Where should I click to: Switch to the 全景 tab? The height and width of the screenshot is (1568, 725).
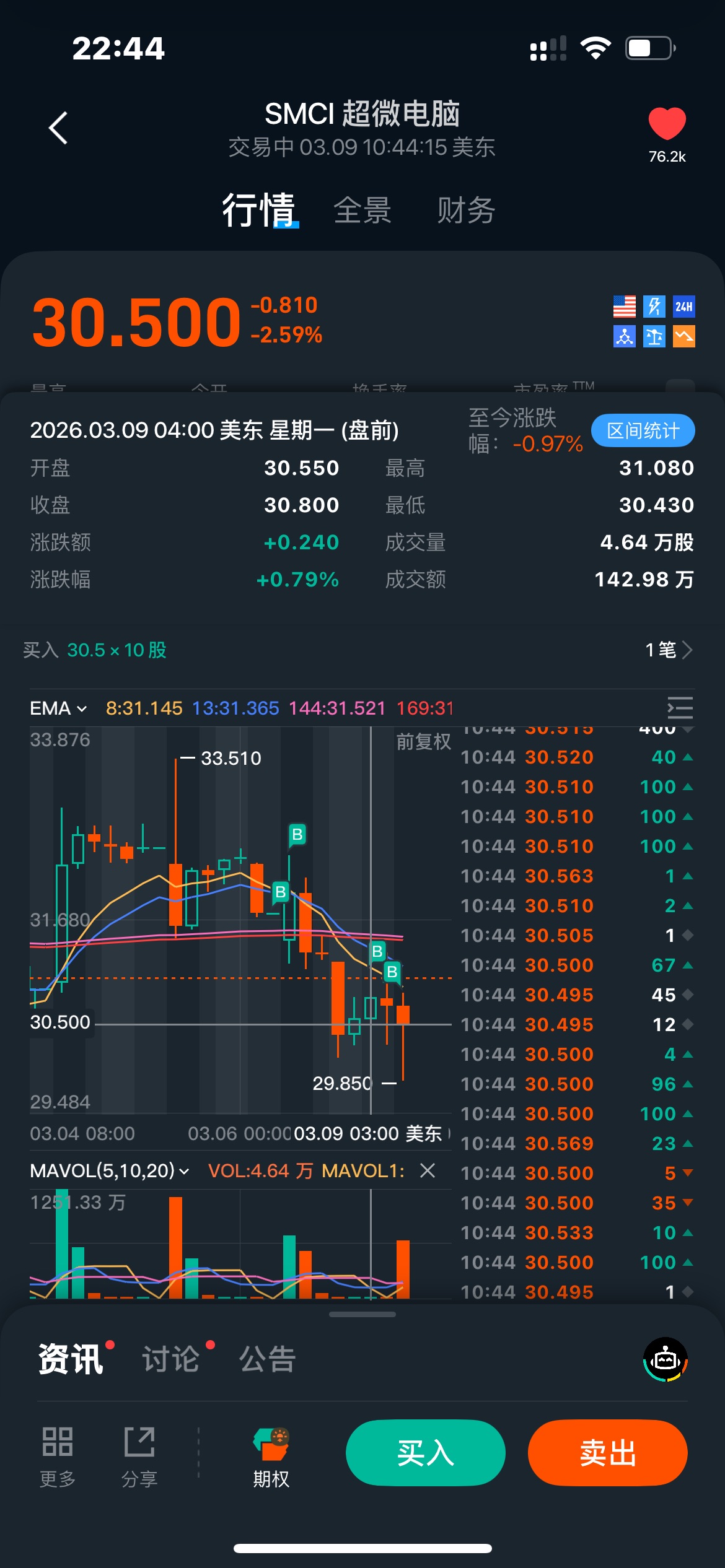[362, 210]
